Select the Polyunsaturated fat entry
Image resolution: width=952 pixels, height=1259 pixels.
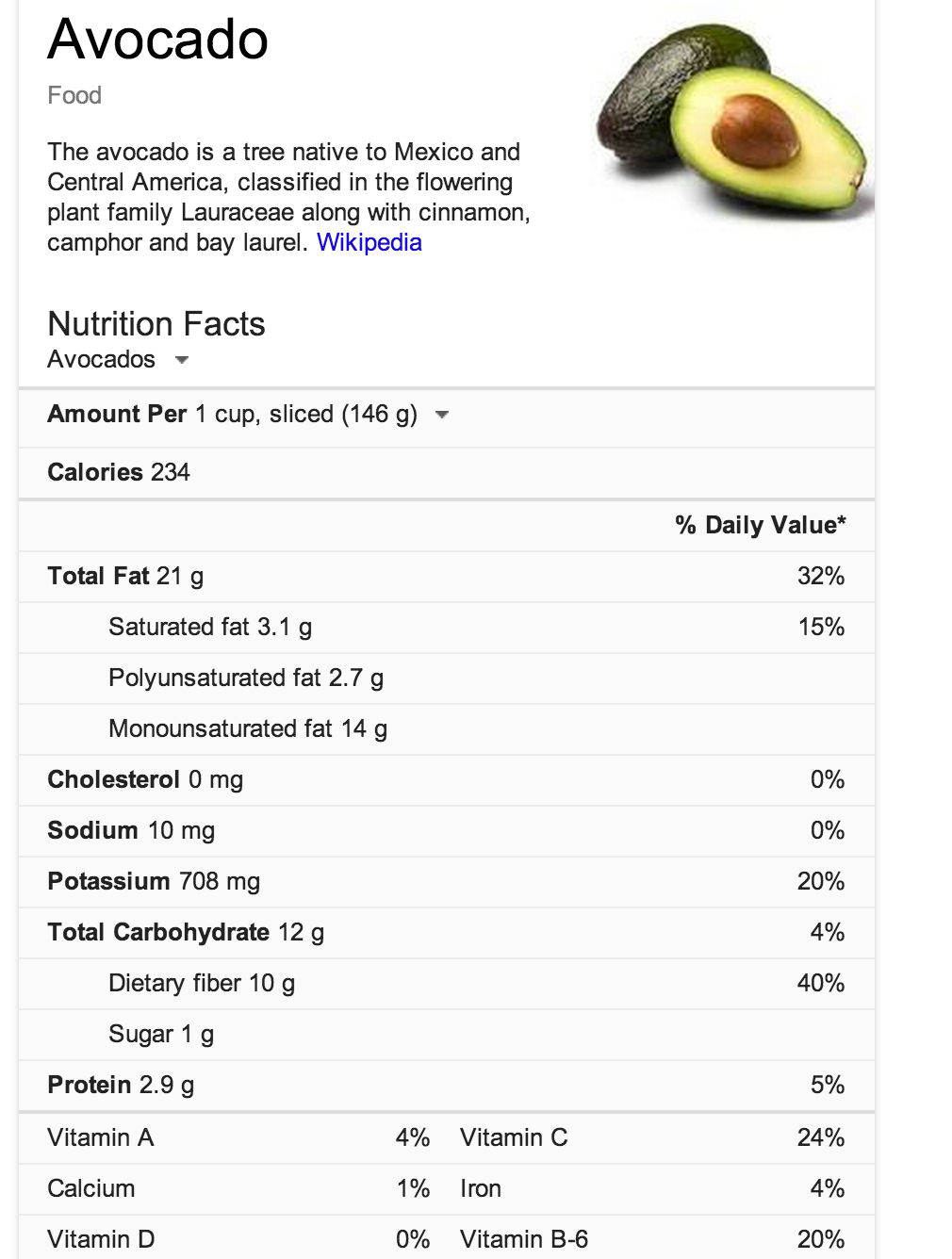point(251,678)
